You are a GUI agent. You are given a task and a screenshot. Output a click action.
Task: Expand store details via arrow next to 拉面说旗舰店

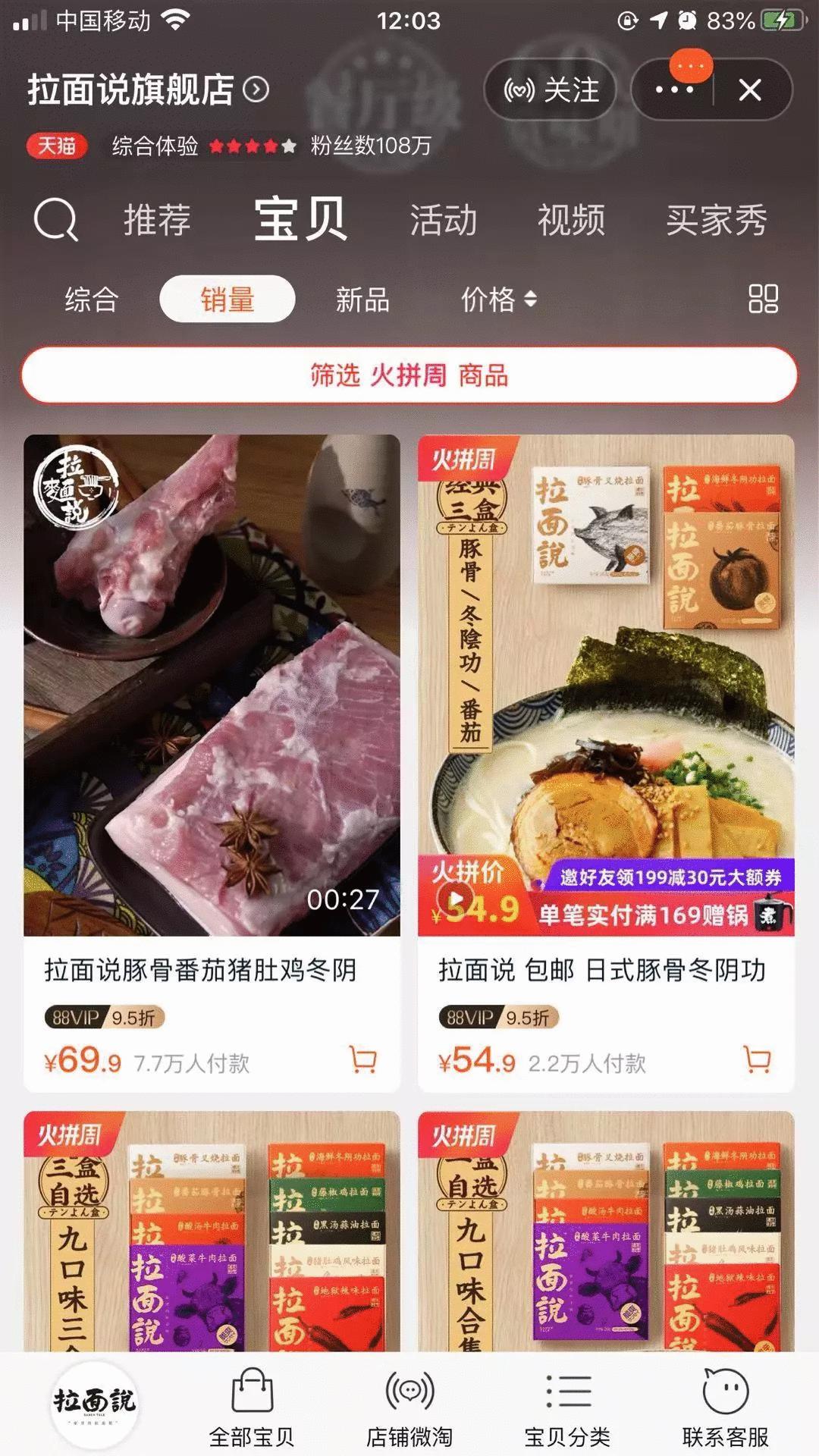point(258,89)
